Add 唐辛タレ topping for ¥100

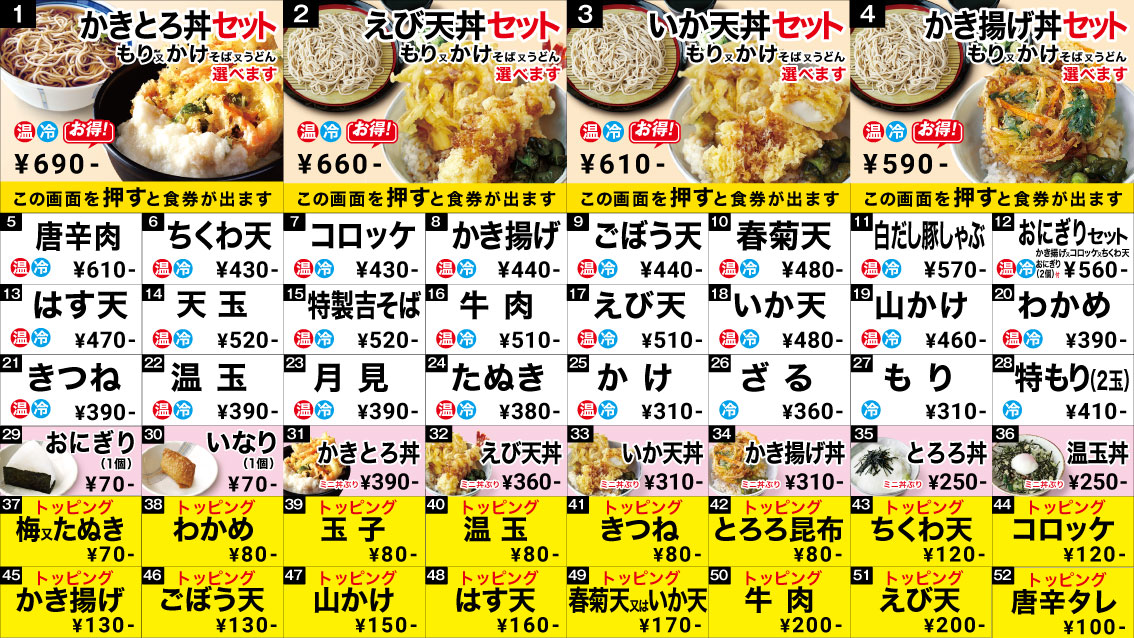[1063, 602]
